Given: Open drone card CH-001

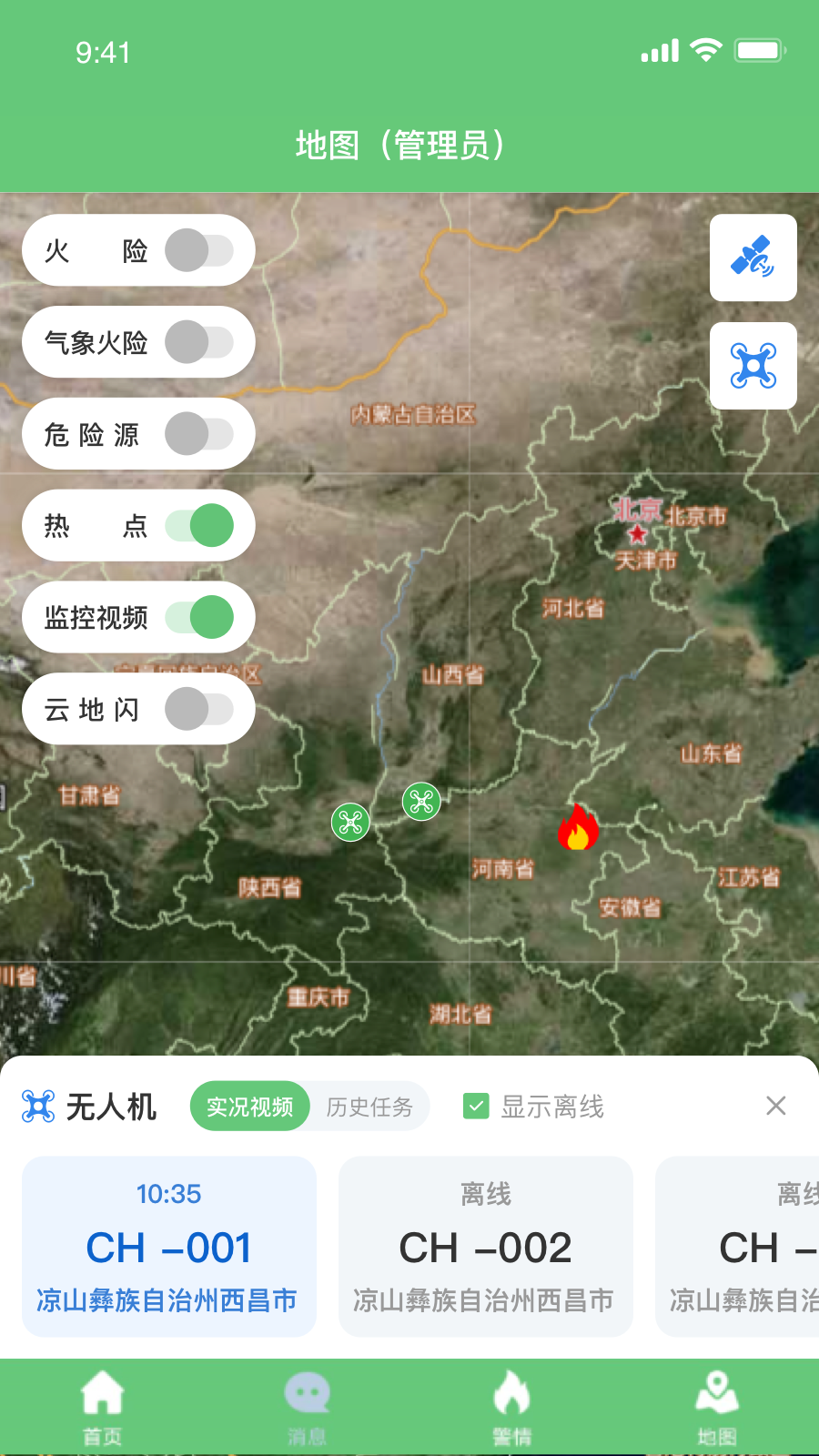Looking at the screenshot, I should pyautogui.click(x=169, y=1246).
